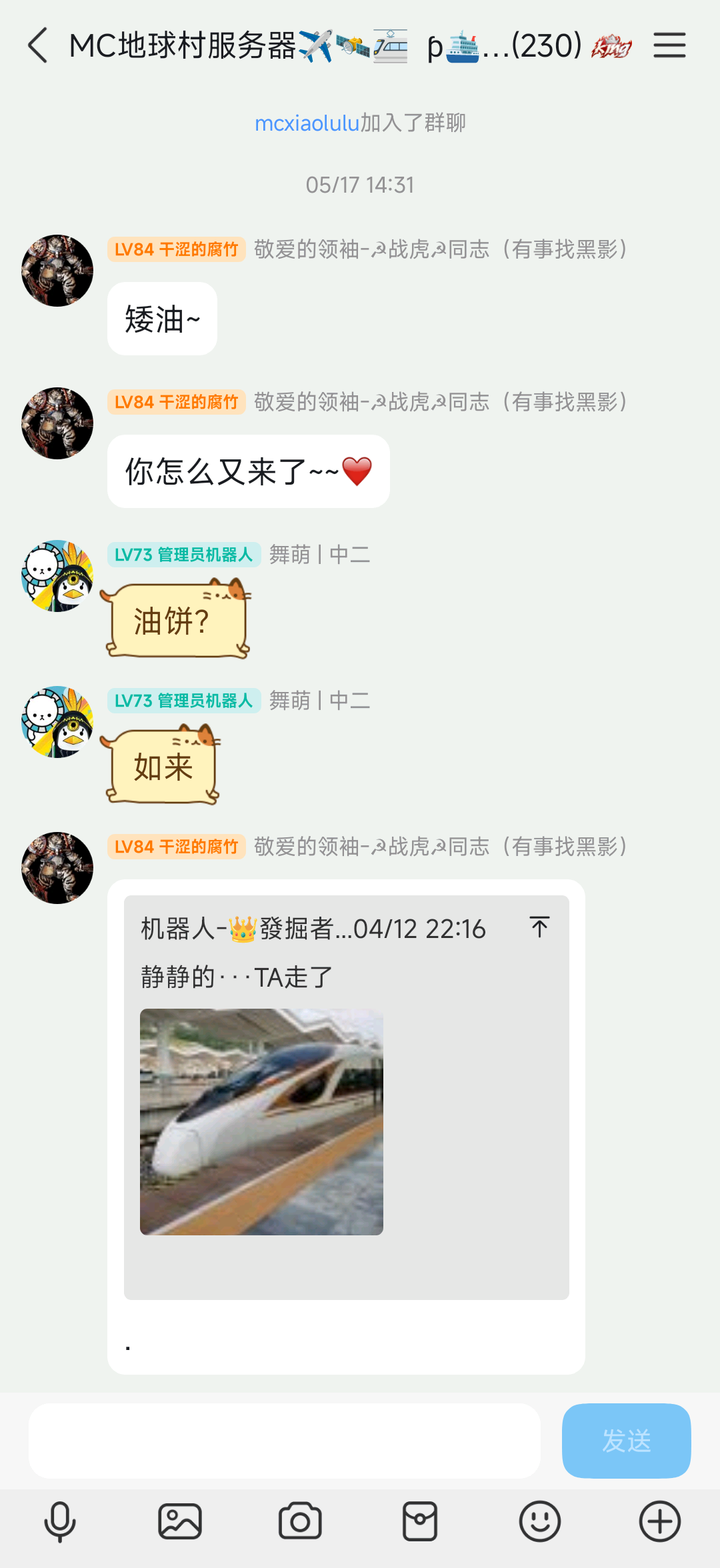Tap the message input field
720x1568 pixels.
point(284,1441)
